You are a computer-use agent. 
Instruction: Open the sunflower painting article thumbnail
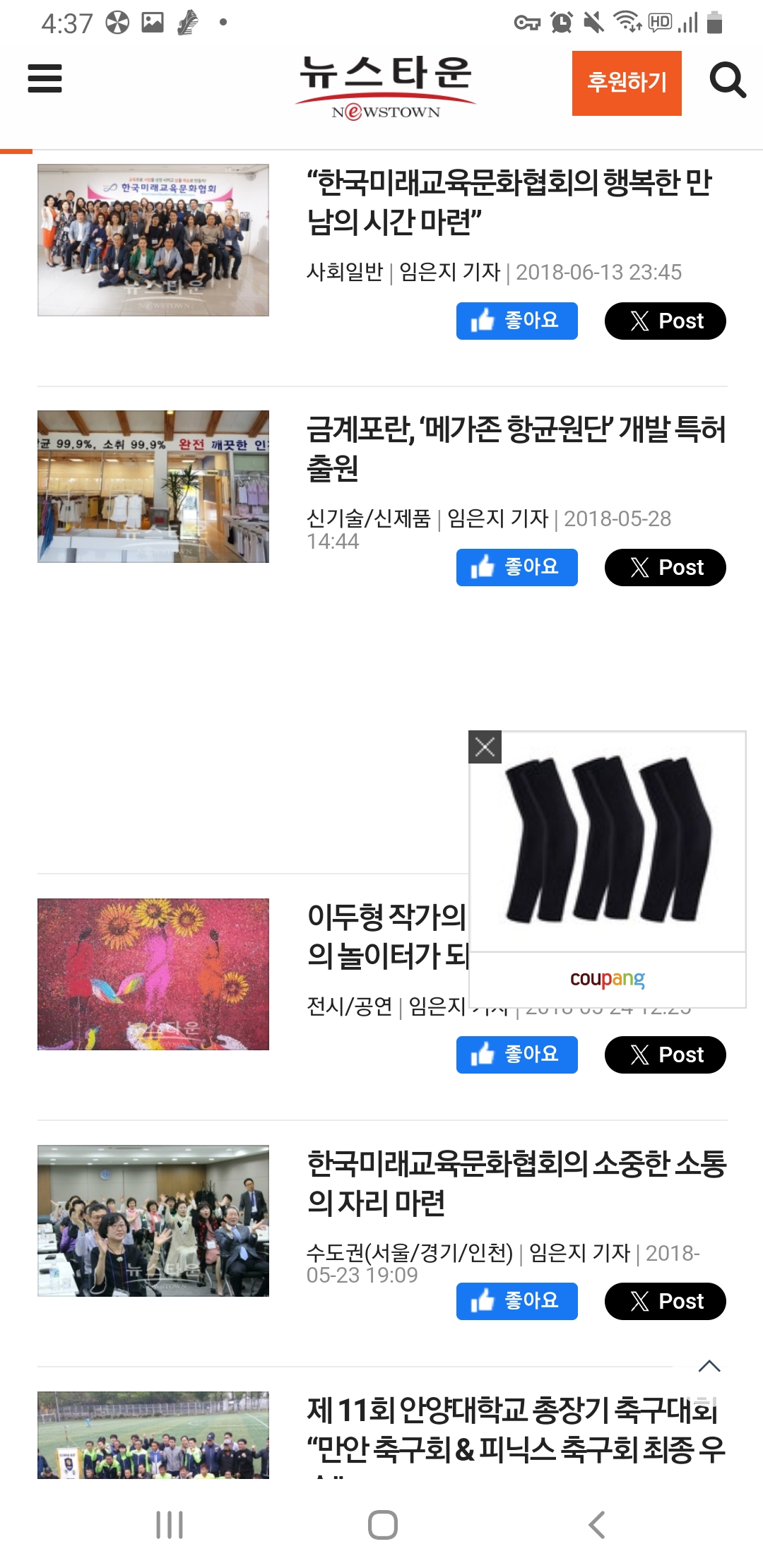[153, 974]
